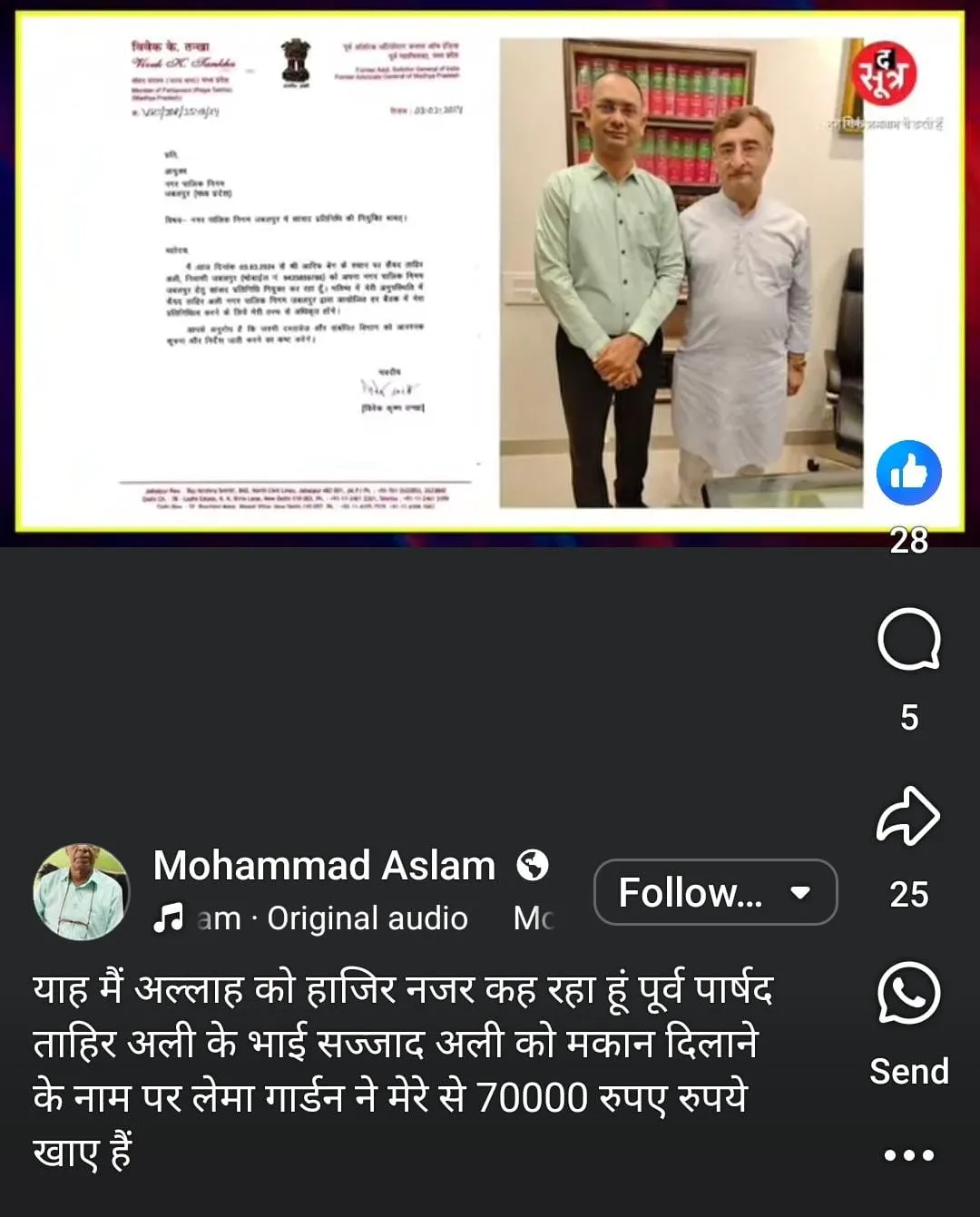This screenshot has width=980, height=1217.
Task: Share this reel using the arrow icon
Action: point(908,817)
